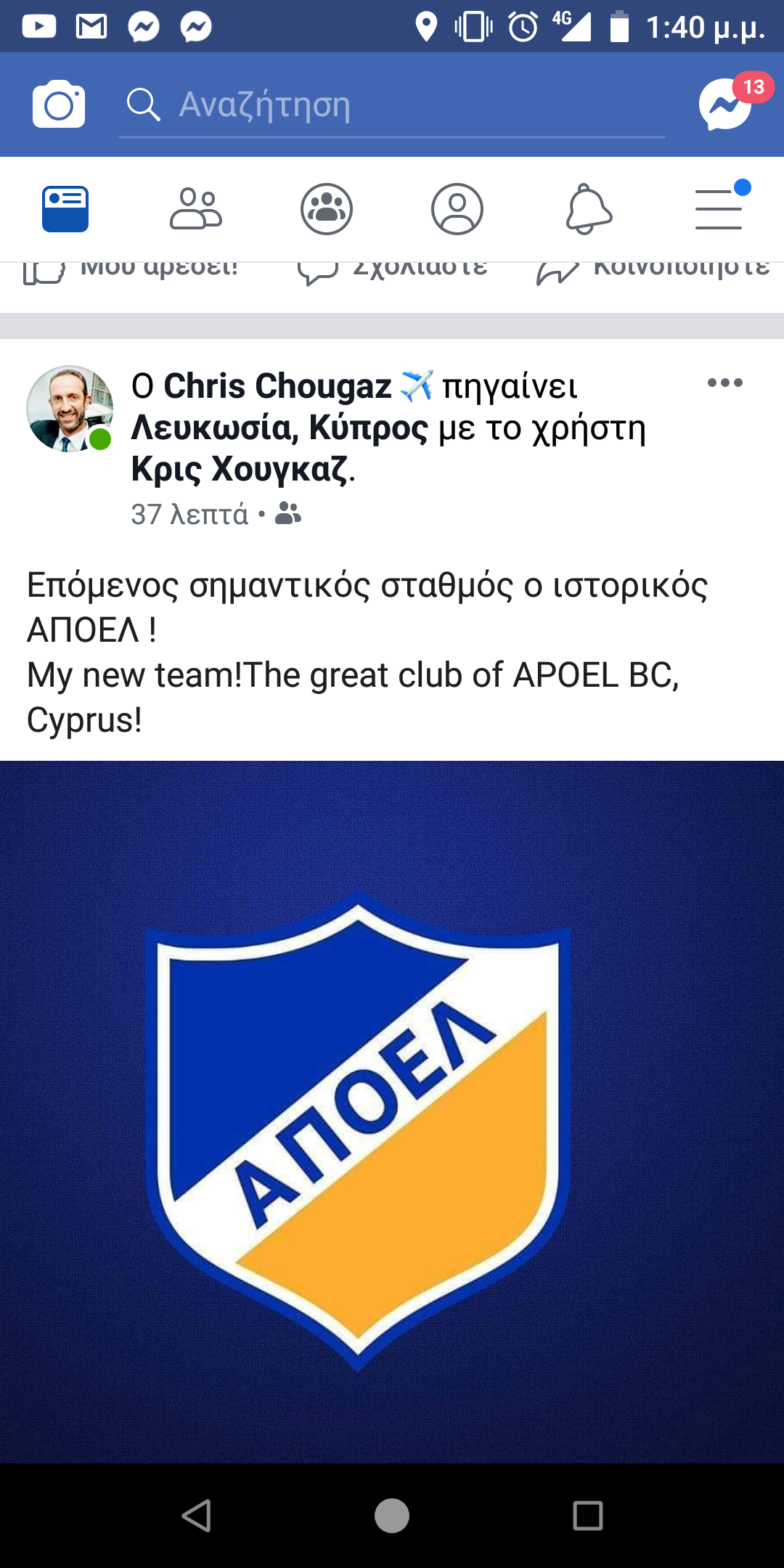Open the three-dot options on Chris's post
The height and width of the screenshot is (1568, 784).
tap(724, 383)
